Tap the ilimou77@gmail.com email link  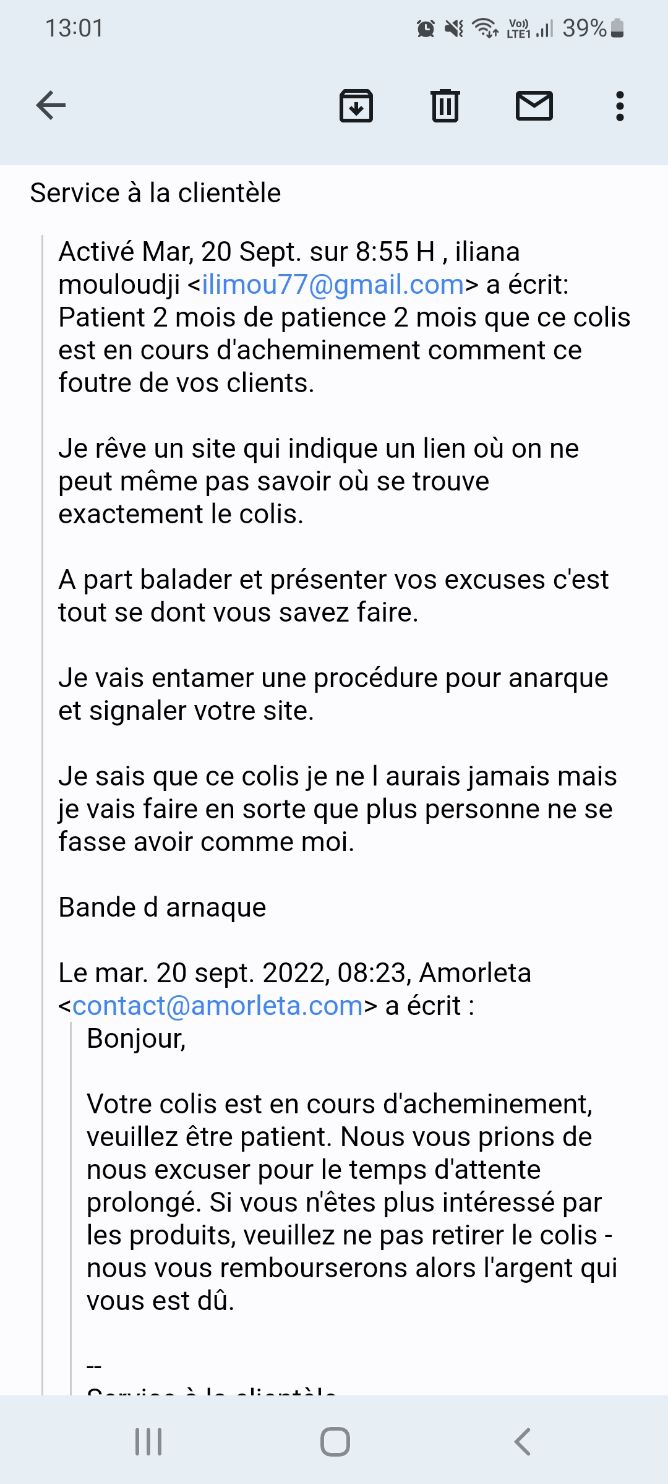[333, 285]
